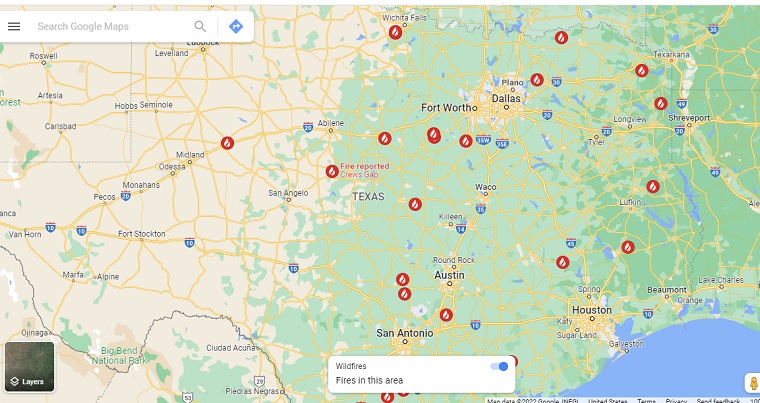
Task: Tap the search magnifier icon
Action: point(200,26)
